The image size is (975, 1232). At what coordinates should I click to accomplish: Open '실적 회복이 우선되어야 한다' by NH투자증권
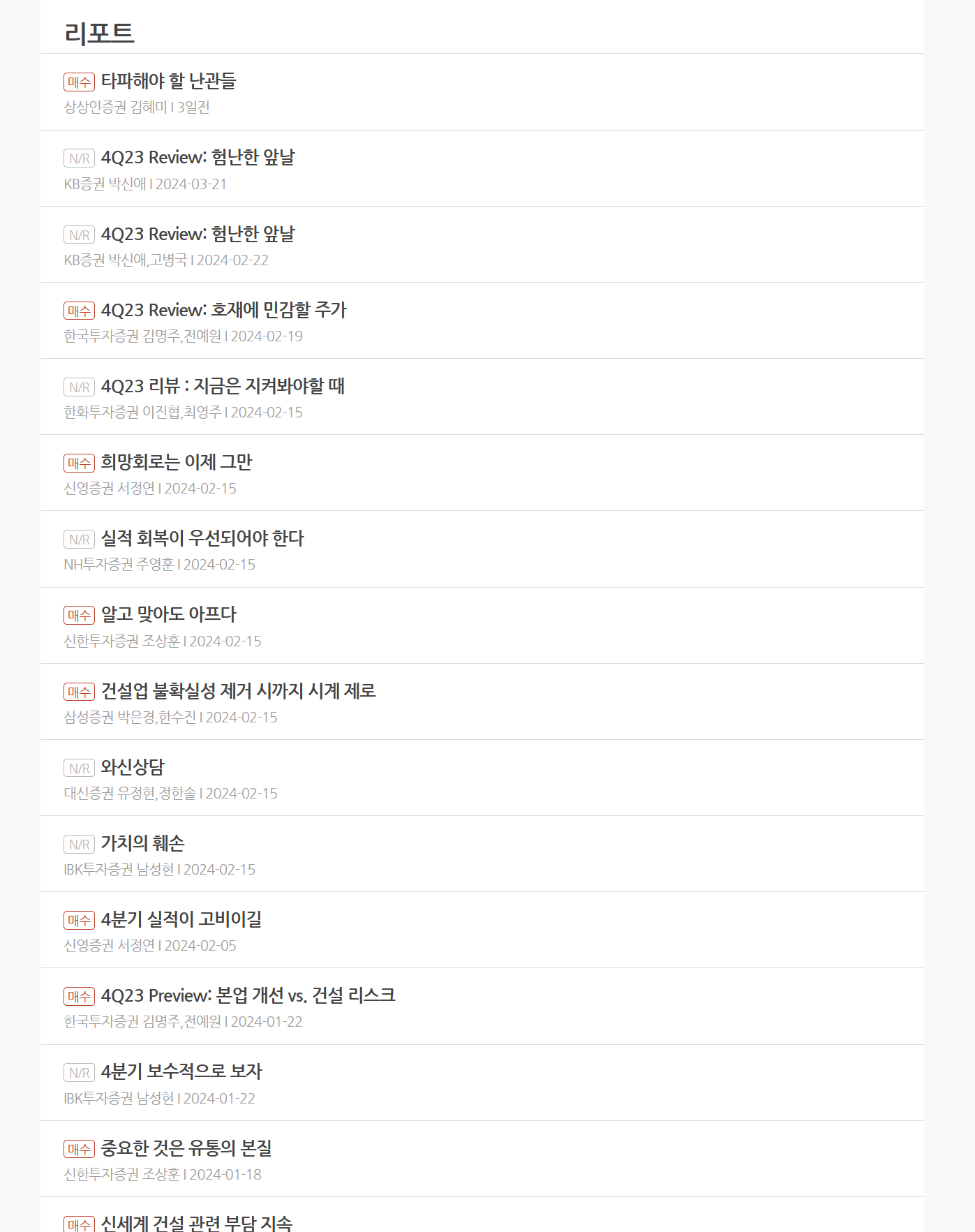point(202,538)
